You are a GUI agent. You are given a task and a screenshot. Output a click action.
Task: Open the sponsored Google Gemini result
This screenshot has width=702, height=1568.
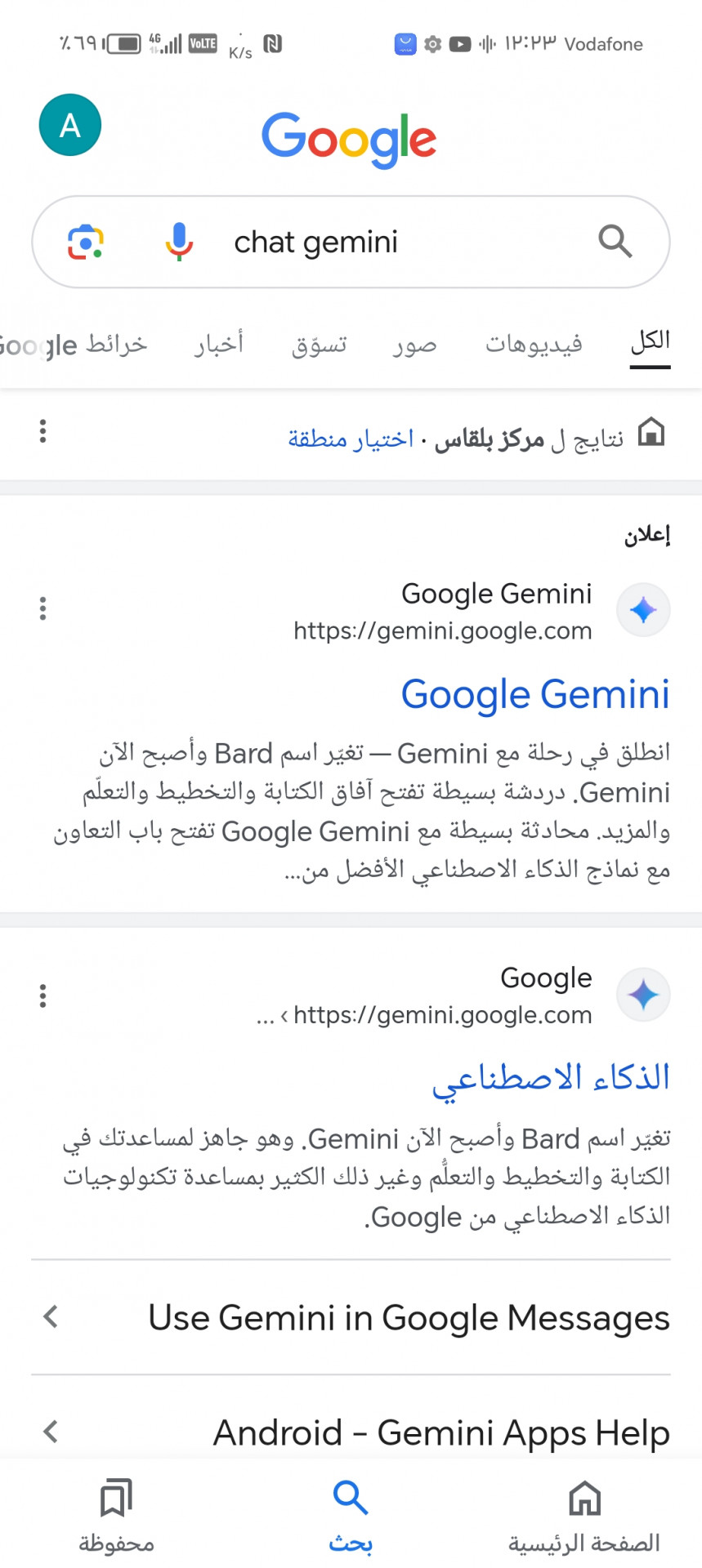(x=534, y=694)
